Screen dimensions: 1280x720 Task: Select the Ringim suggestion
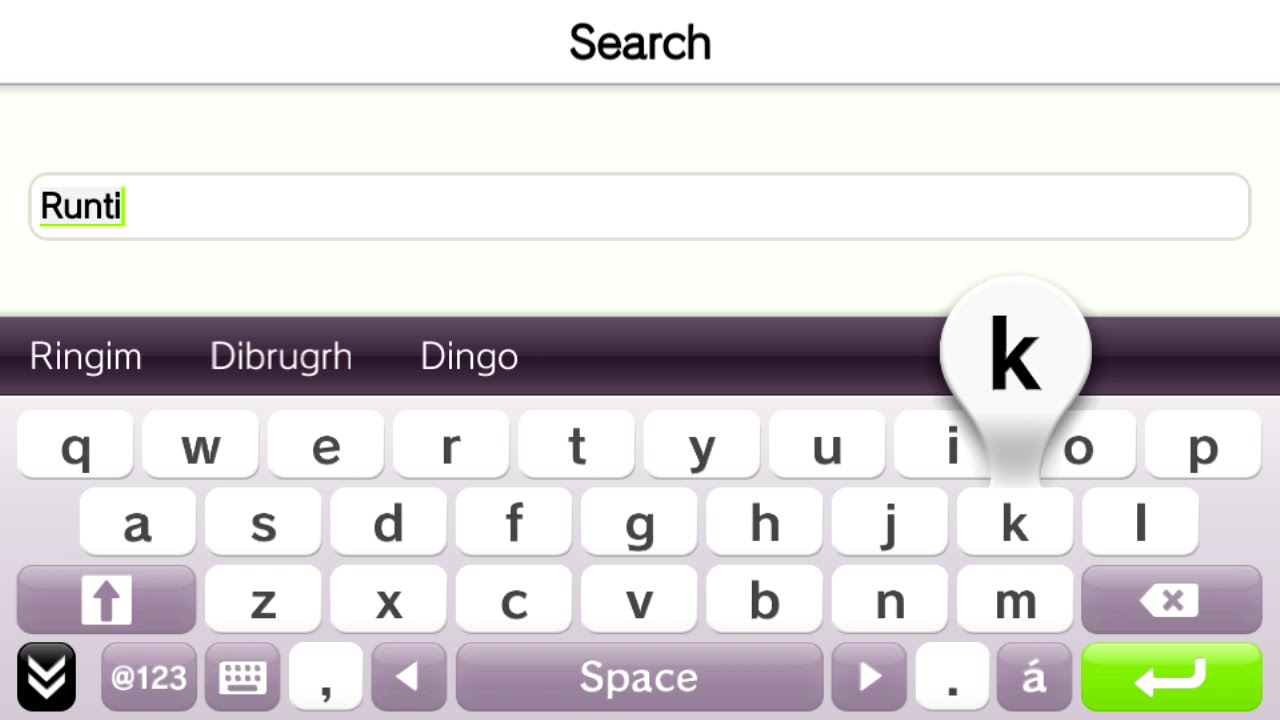(86, 357)
